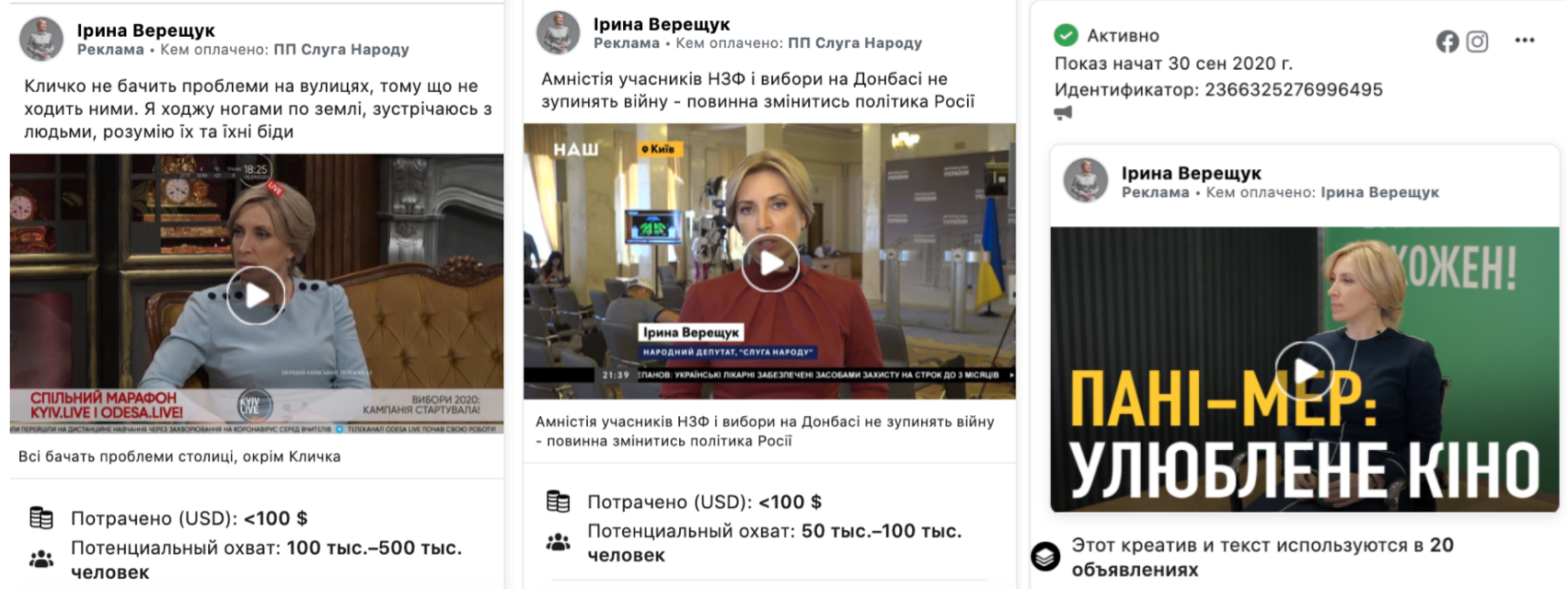Open Ірина Верещук's page from the ad she paid for

[x=1191, y=173]
